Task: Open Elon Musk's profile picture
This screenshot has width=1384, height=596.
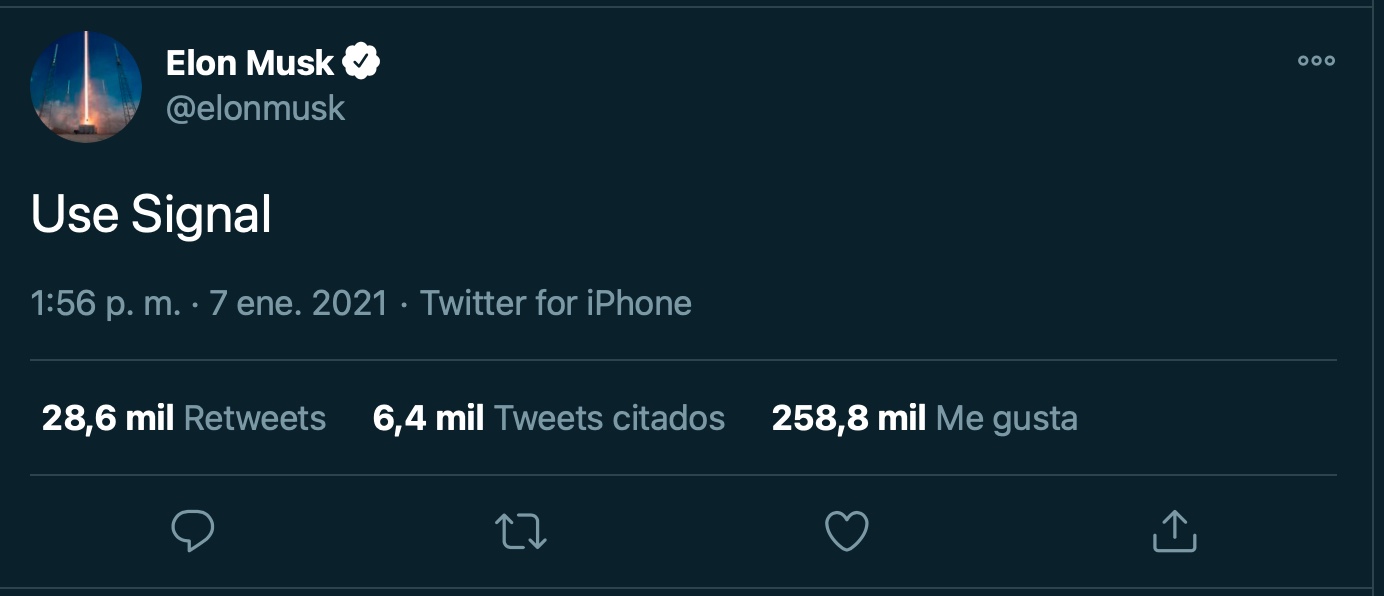Action: (x=86, y=87)
